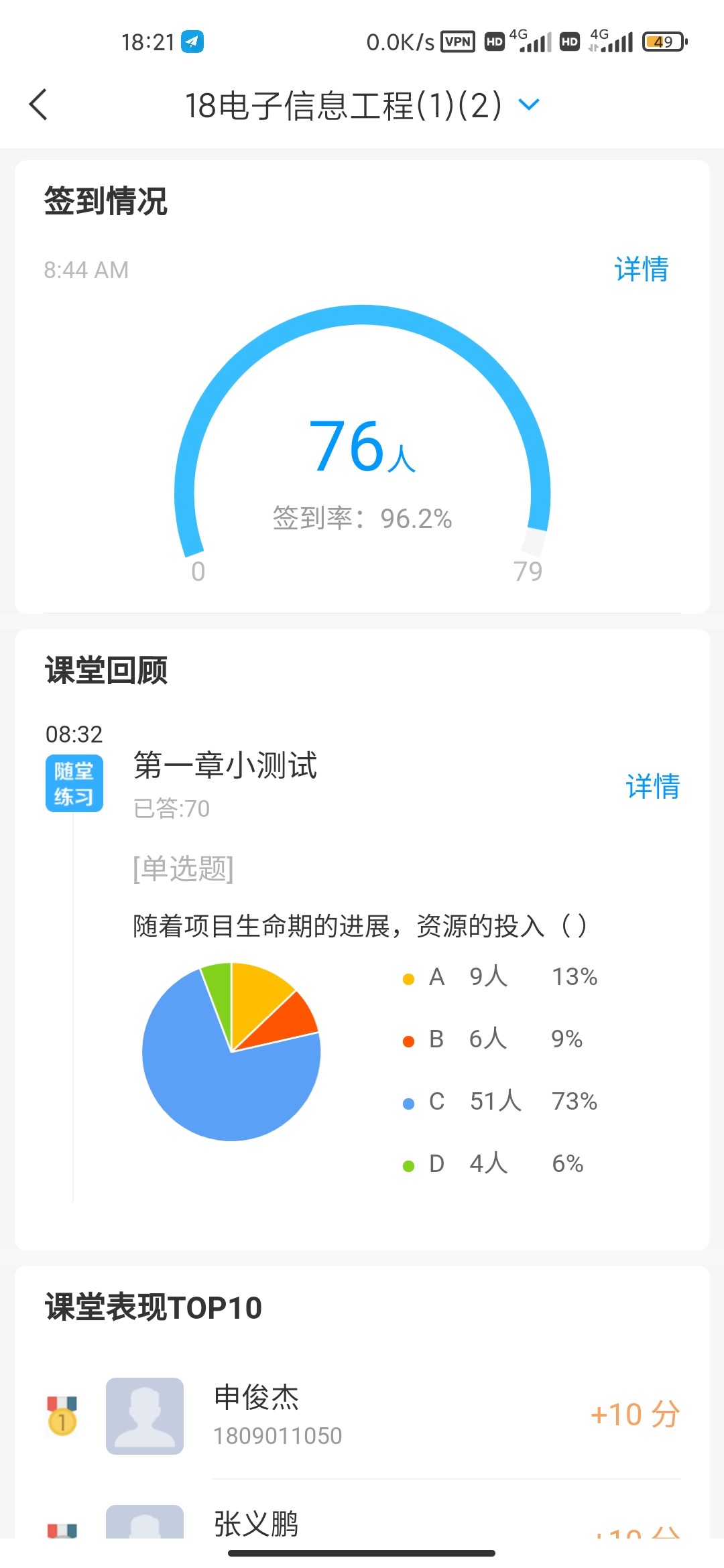The height and width of the screenshot is (1568, 724).
Task: Go back using the top-left arrow
Action: click(x=39, y=105)
